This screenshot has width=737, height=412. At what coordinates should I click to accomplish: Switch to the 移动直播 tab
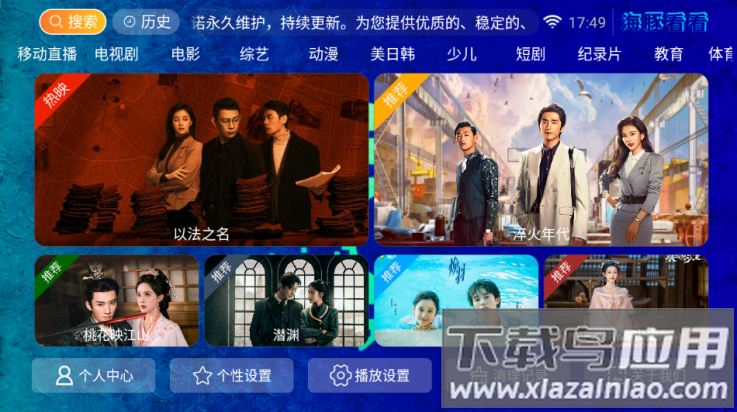pos(47,54)
